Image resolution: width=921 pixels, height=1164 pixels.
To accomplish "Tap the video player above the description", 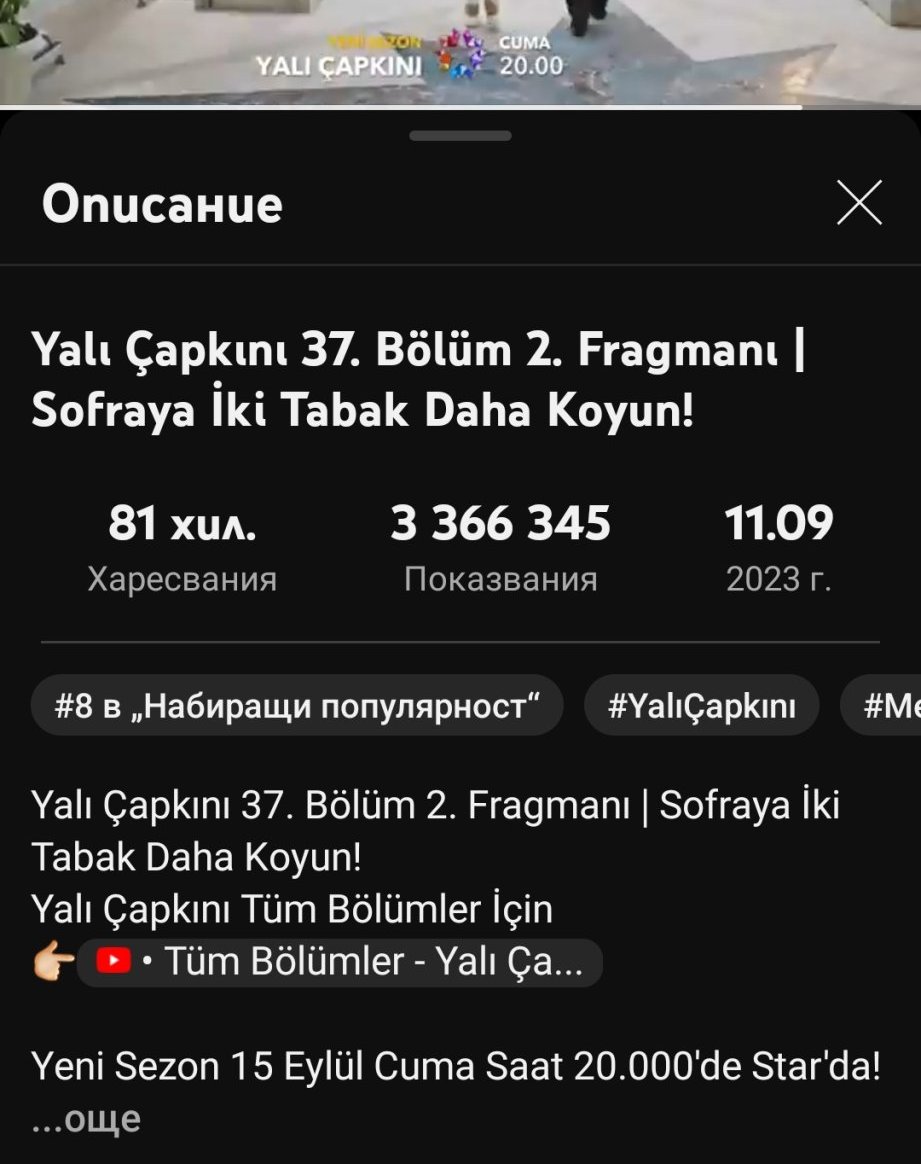I will point(460,50).
